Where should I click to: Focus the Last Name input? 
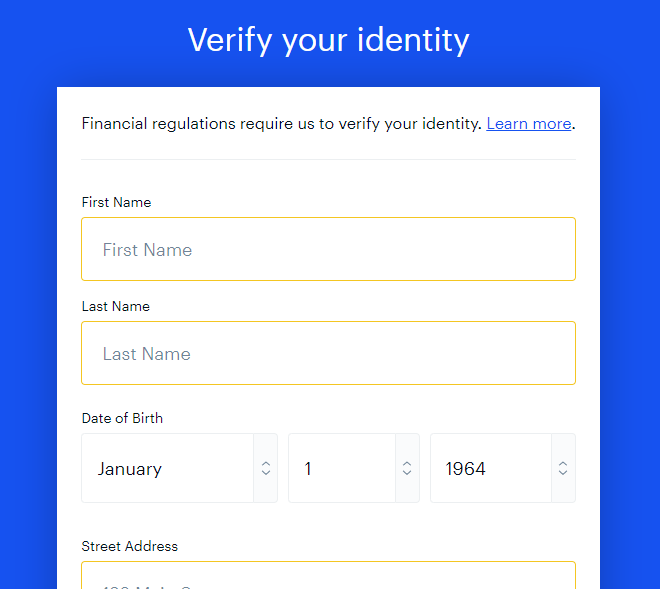(328, 353)
